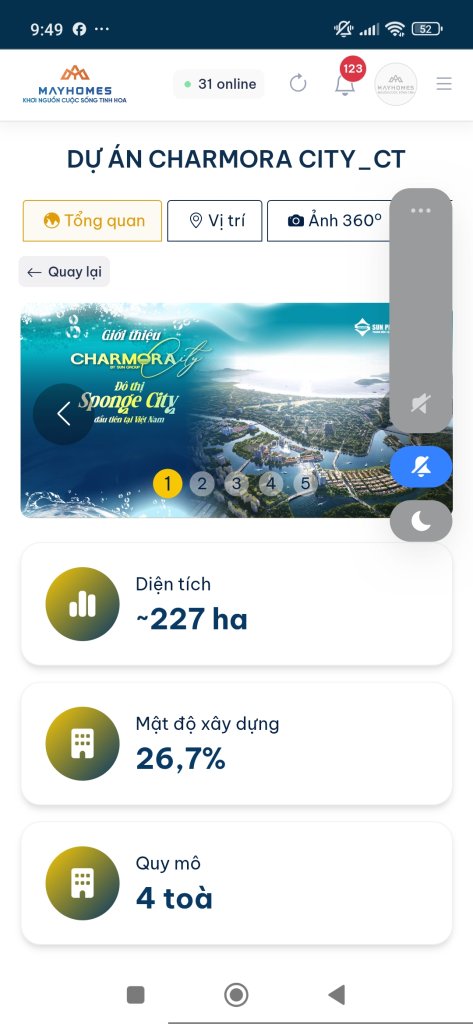Screen dimensions: 473x1024
Task: Jump to banner slide 4
Action: (x=270, y=484)
